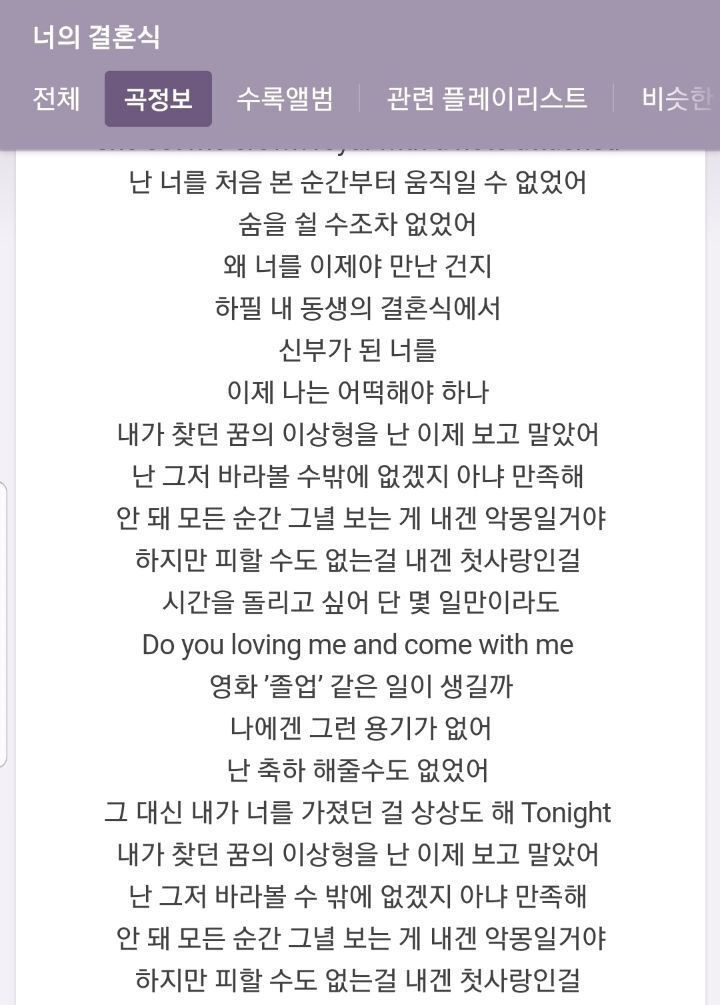The image size is (720, 1005).
Task: Select the lyric mentioning 영화 '졸업'
Action: [x=360, y=687]
